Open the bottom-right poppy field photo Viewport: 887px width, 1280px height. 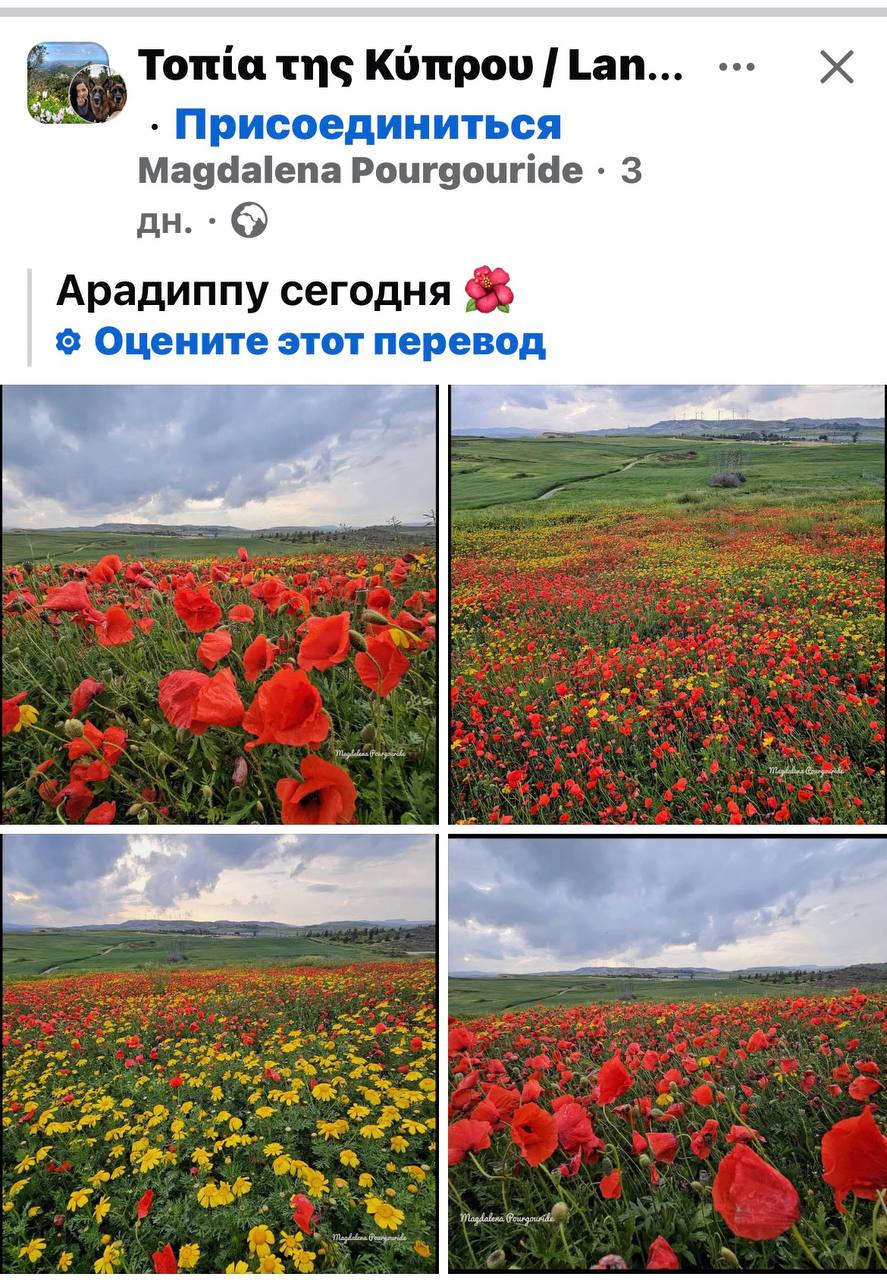(667, 1054)
